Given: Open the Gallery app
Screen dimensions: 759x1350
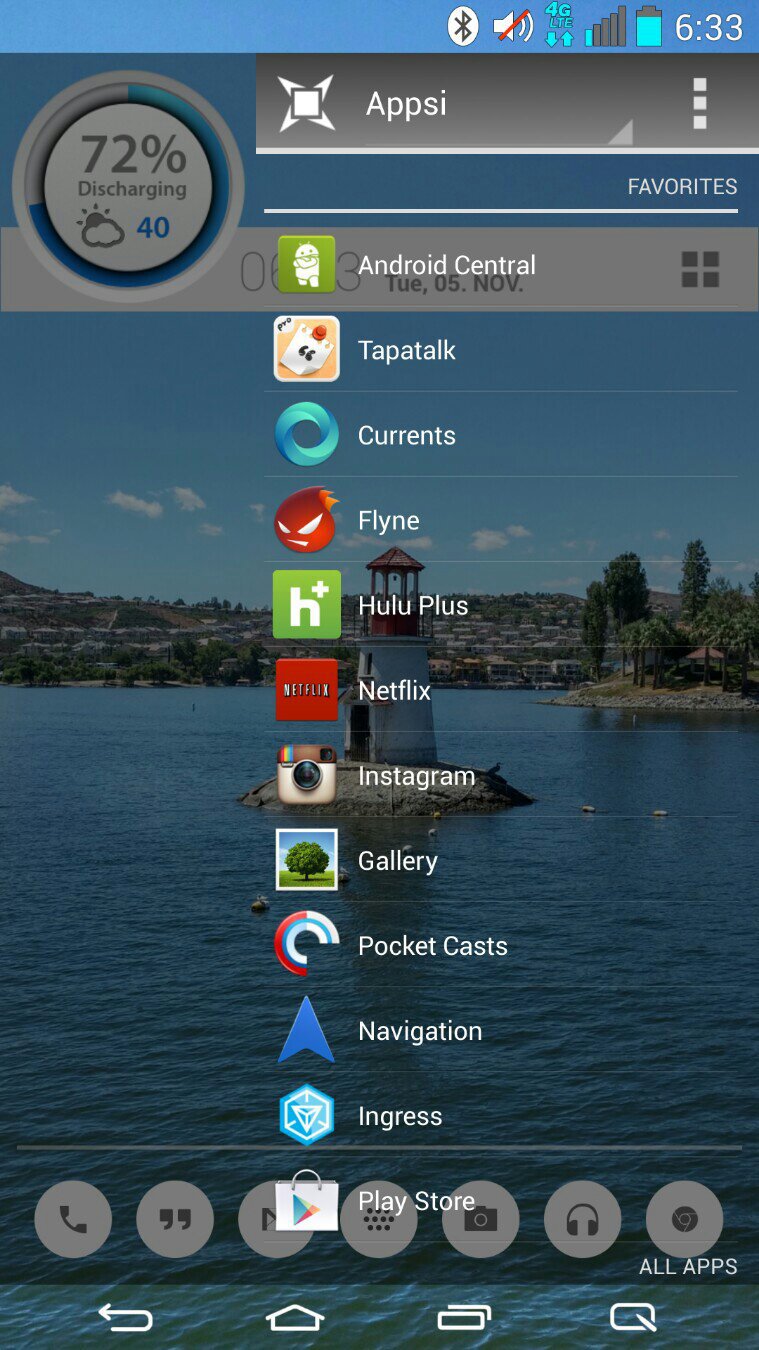Looking at the screenshot, I should (x=397, y=861).
